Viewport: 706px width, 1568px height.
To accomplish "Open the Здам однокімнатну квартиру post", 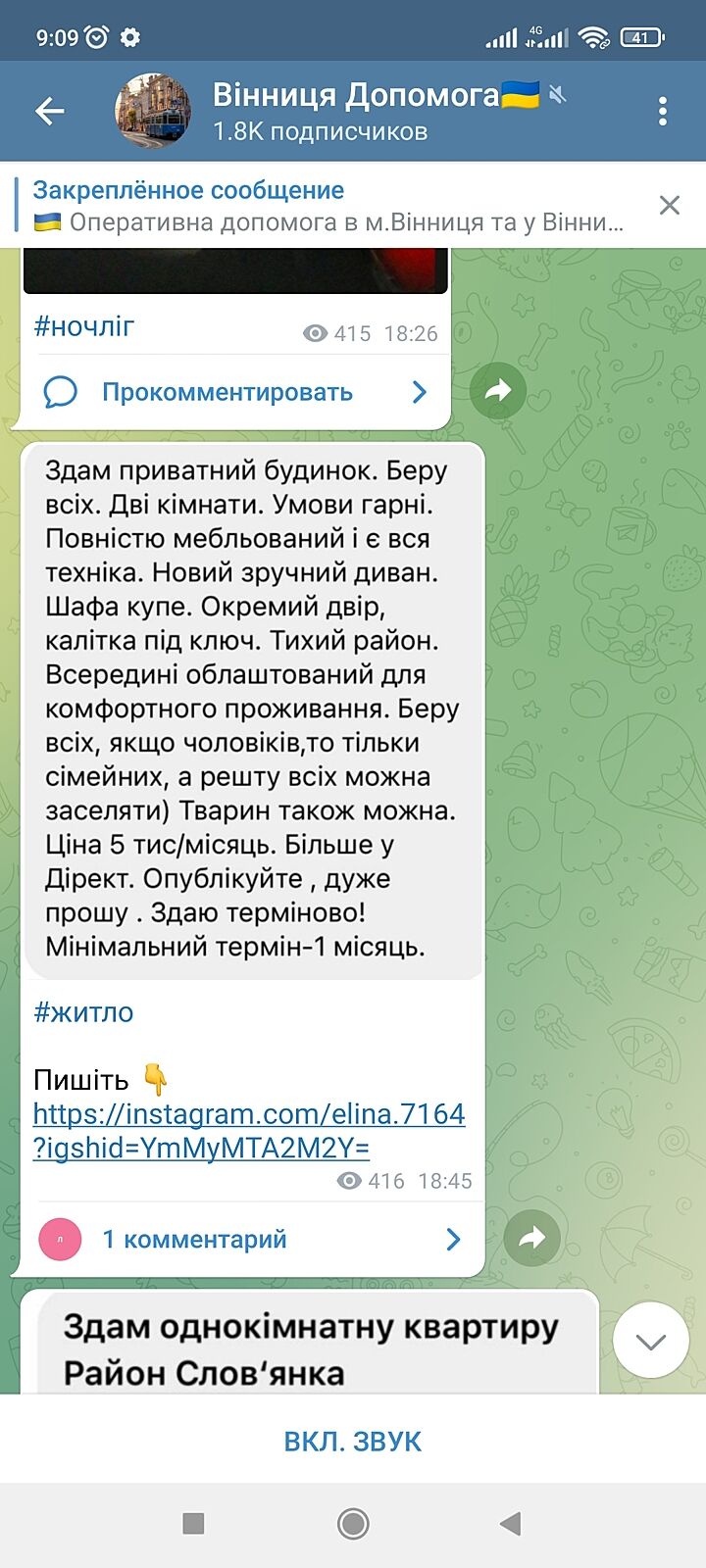I will [310, 1347].
